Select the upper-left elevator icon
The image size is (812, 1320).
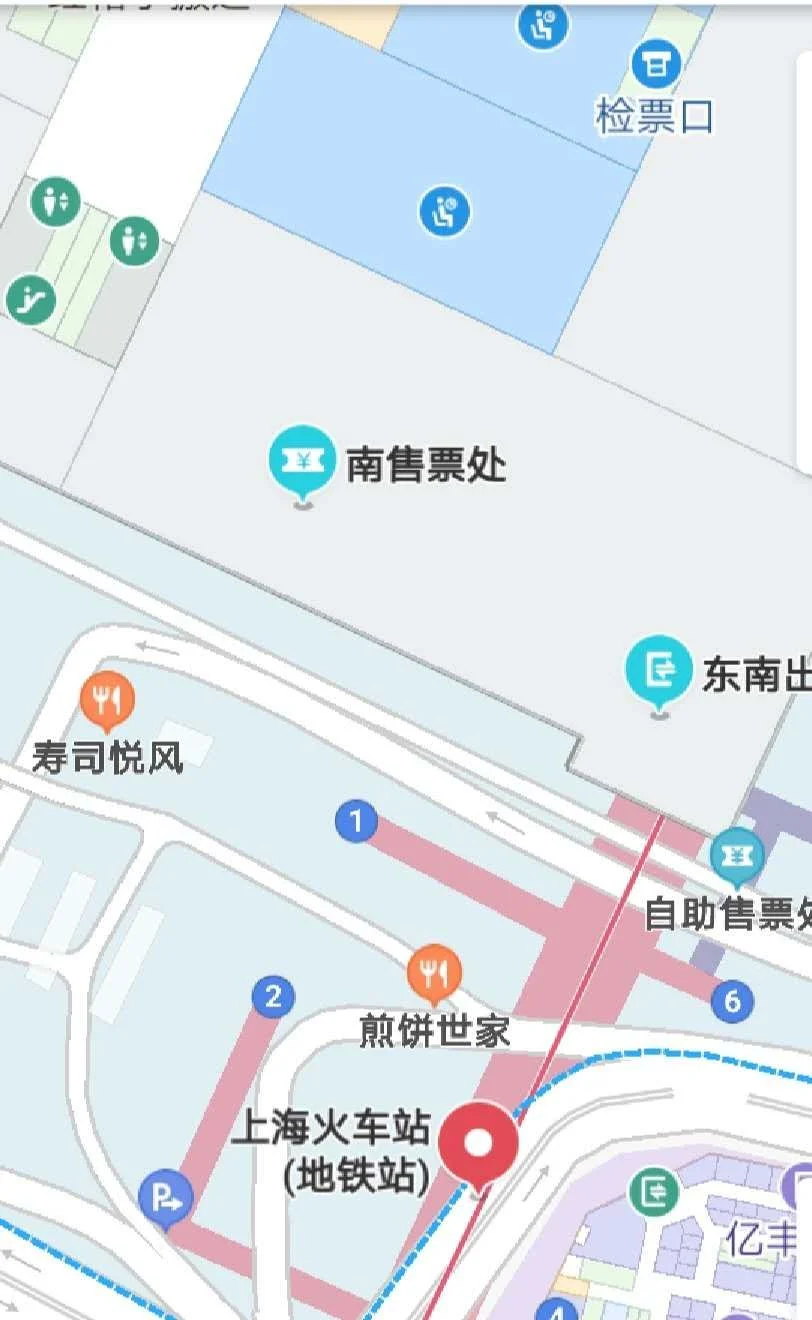55,203
